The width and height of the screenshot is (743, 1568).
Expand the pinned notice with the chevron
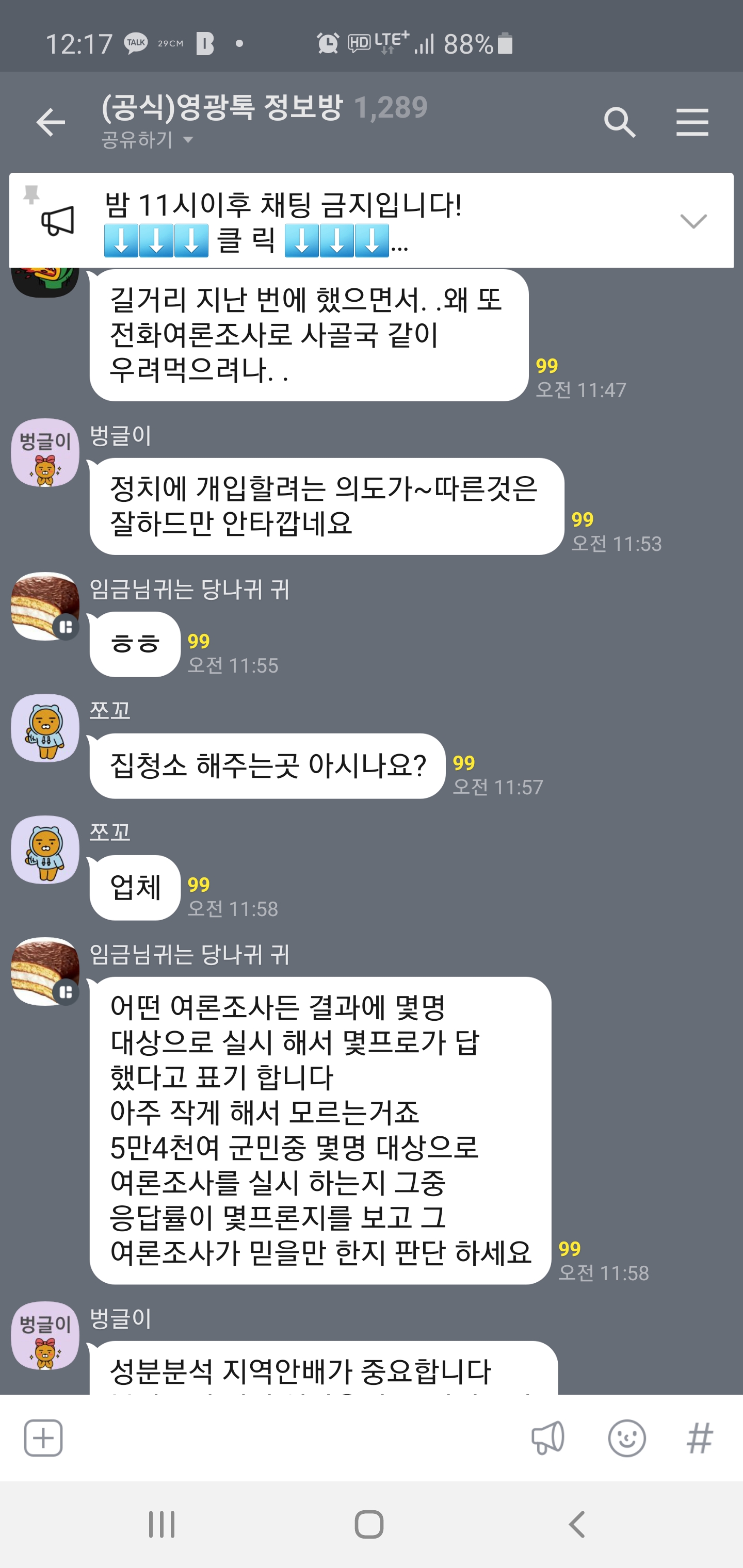[x=693, y=220]
